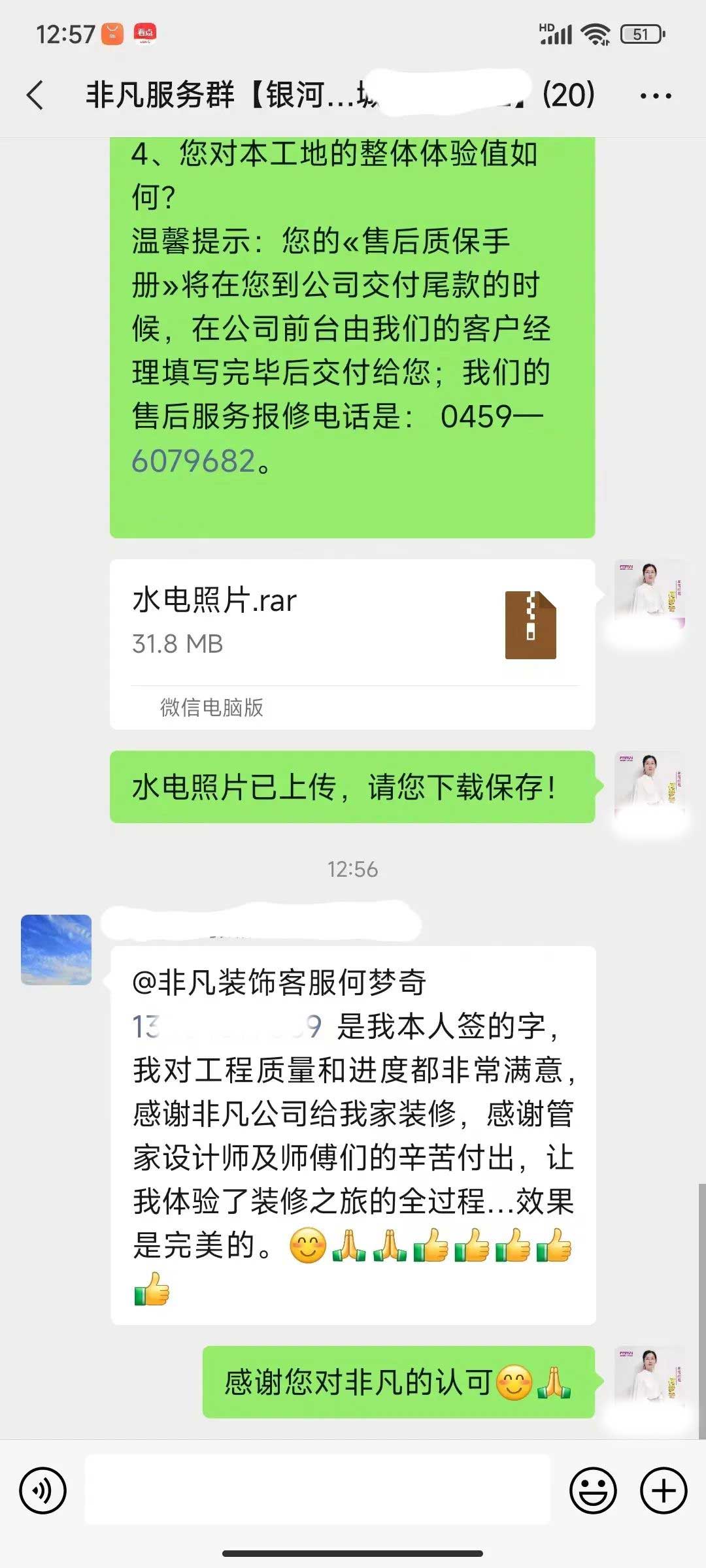Open the plus attachment menu
The width and height of the screenshot is (706, 1568).
[664, 1490]
